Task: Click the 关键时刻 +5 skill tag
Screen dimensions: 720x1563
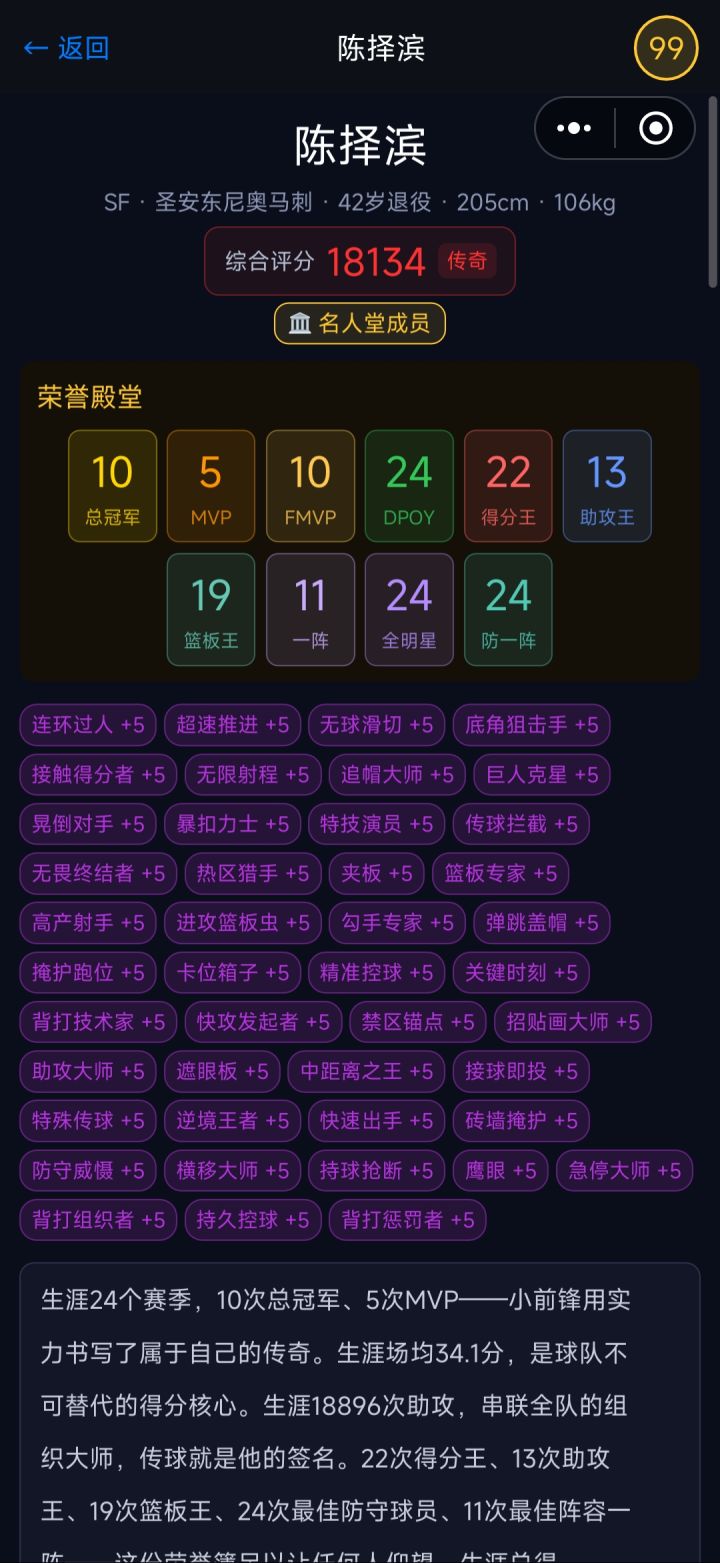Action: [519, 972]
